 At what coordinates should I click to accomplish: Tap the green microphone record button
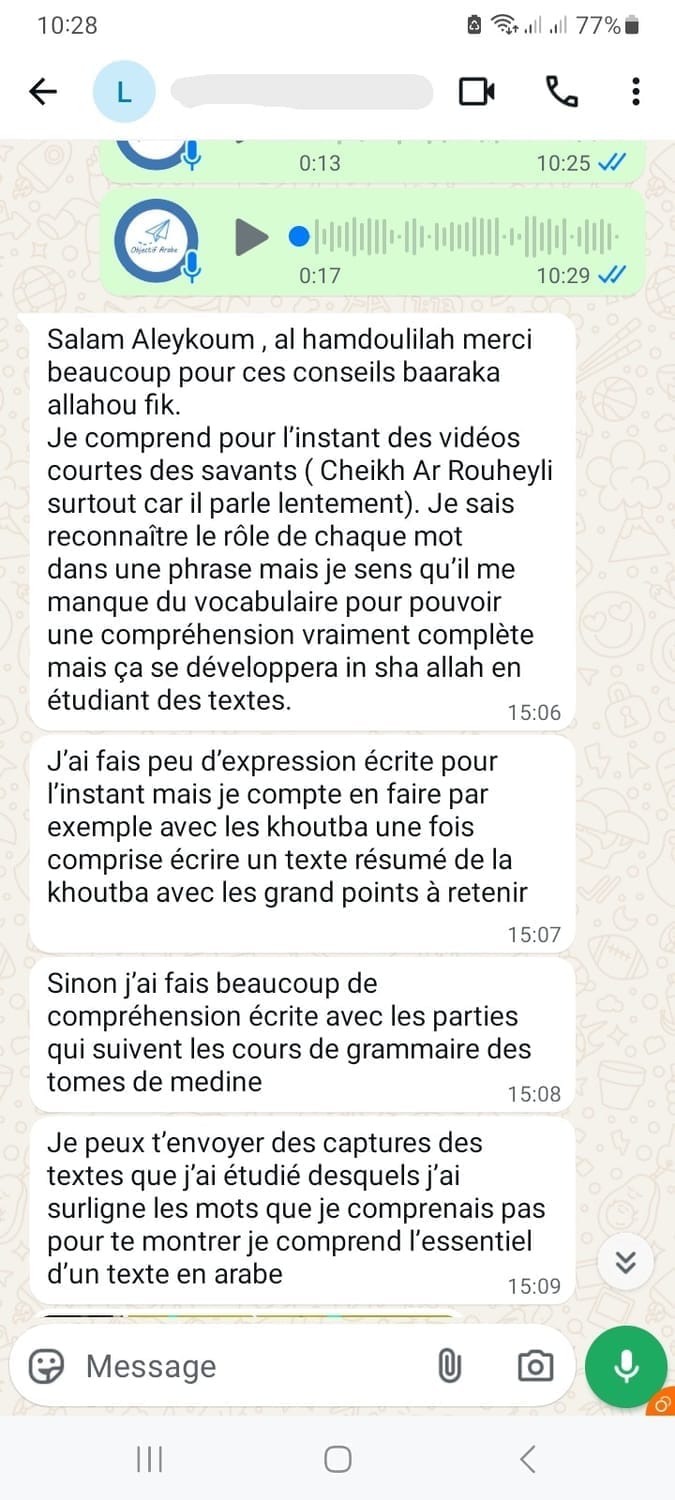pyautogui.click(x=626, y=1366)
